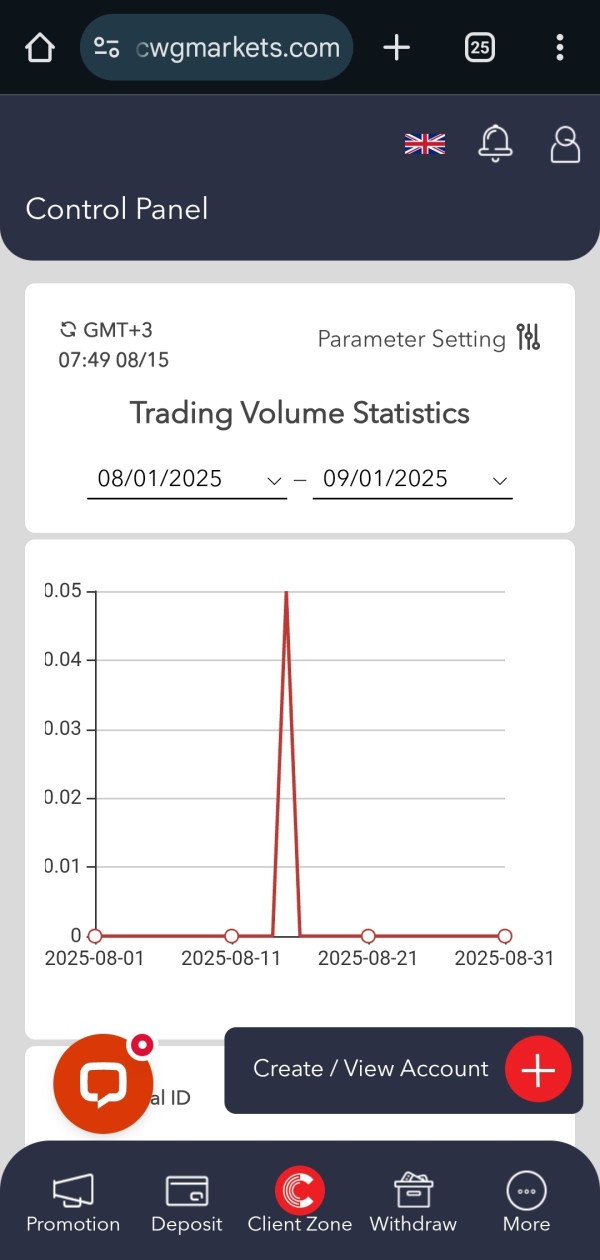View the 25 open tabs

pos(480,47)
